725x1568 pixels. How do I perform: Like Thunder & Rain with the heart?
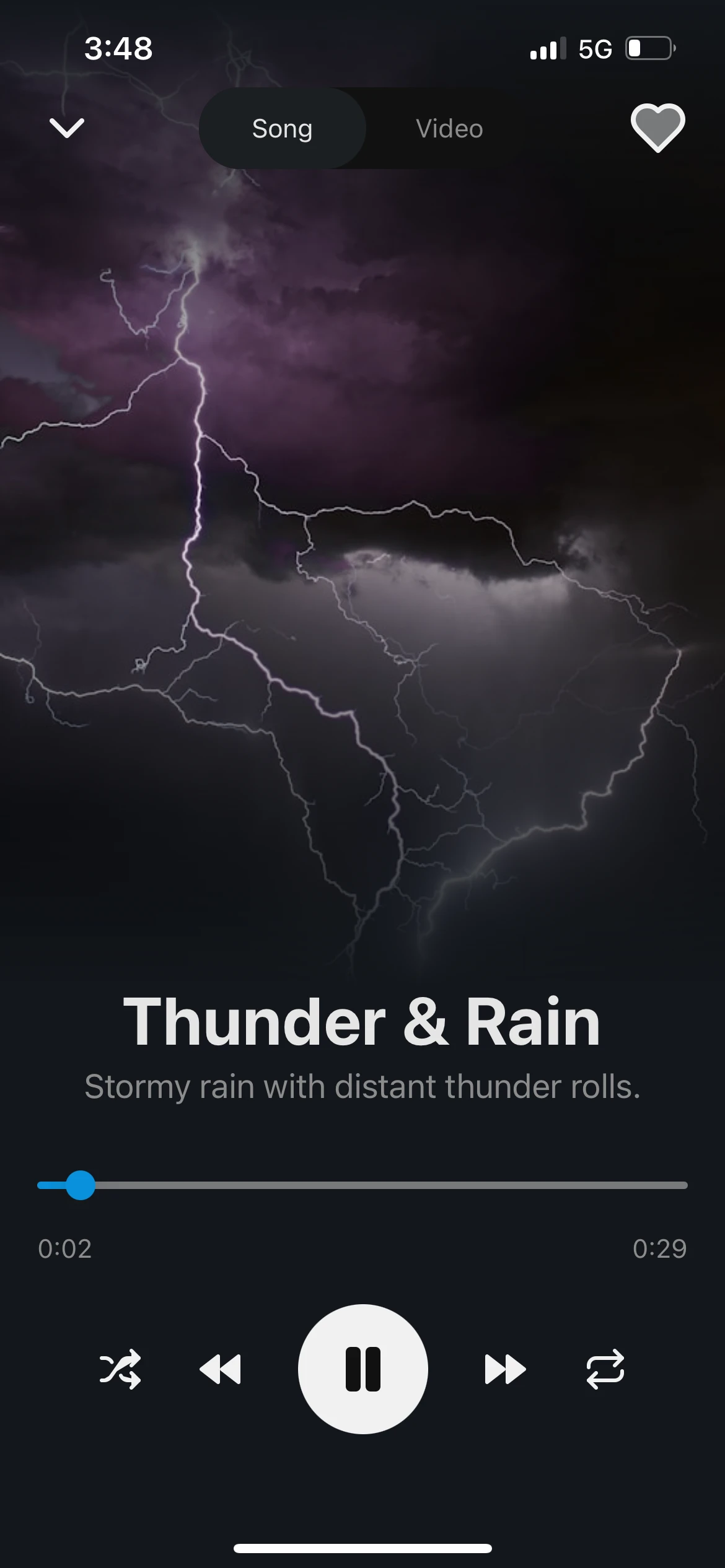tap(657, 128)
